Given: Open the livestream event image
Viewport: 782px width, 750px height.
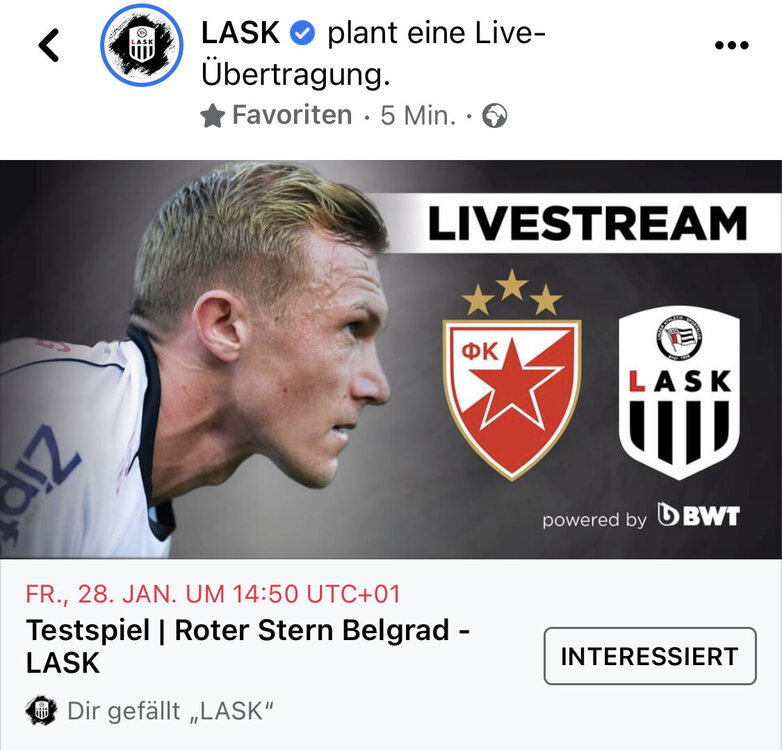Looking at the screenshot, I should [390, 358].
